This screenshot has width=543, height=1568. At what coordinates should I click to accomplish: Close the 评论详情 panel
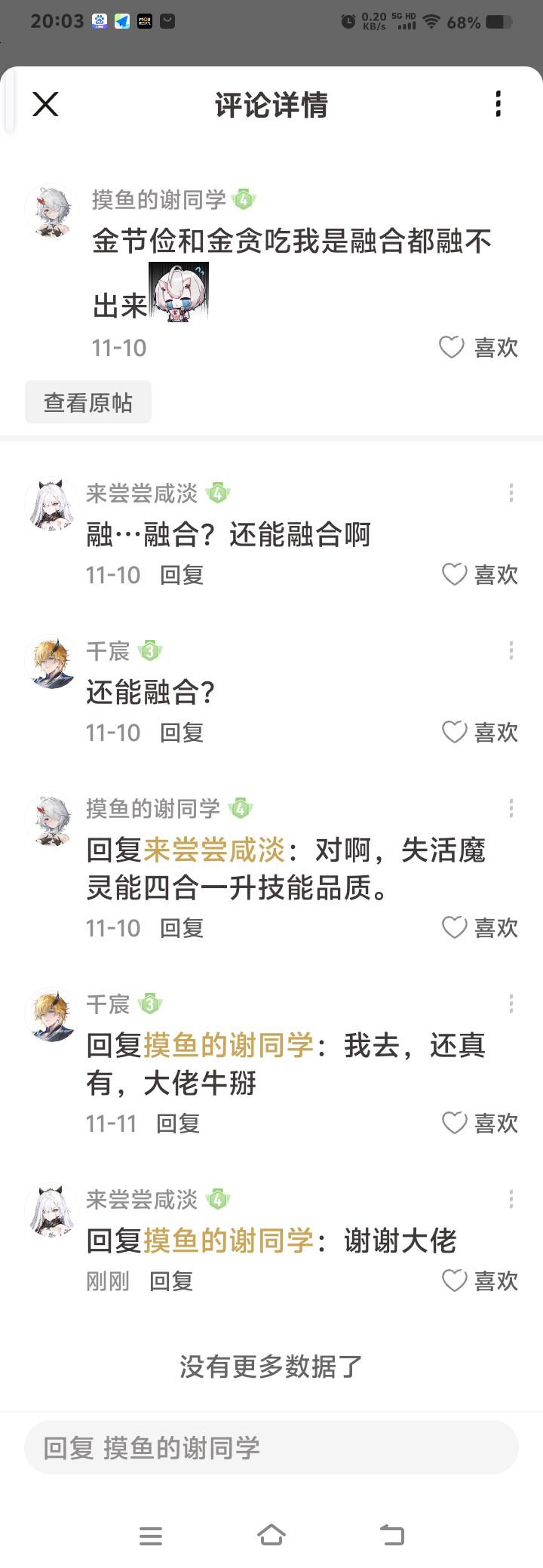coord(45,104)
